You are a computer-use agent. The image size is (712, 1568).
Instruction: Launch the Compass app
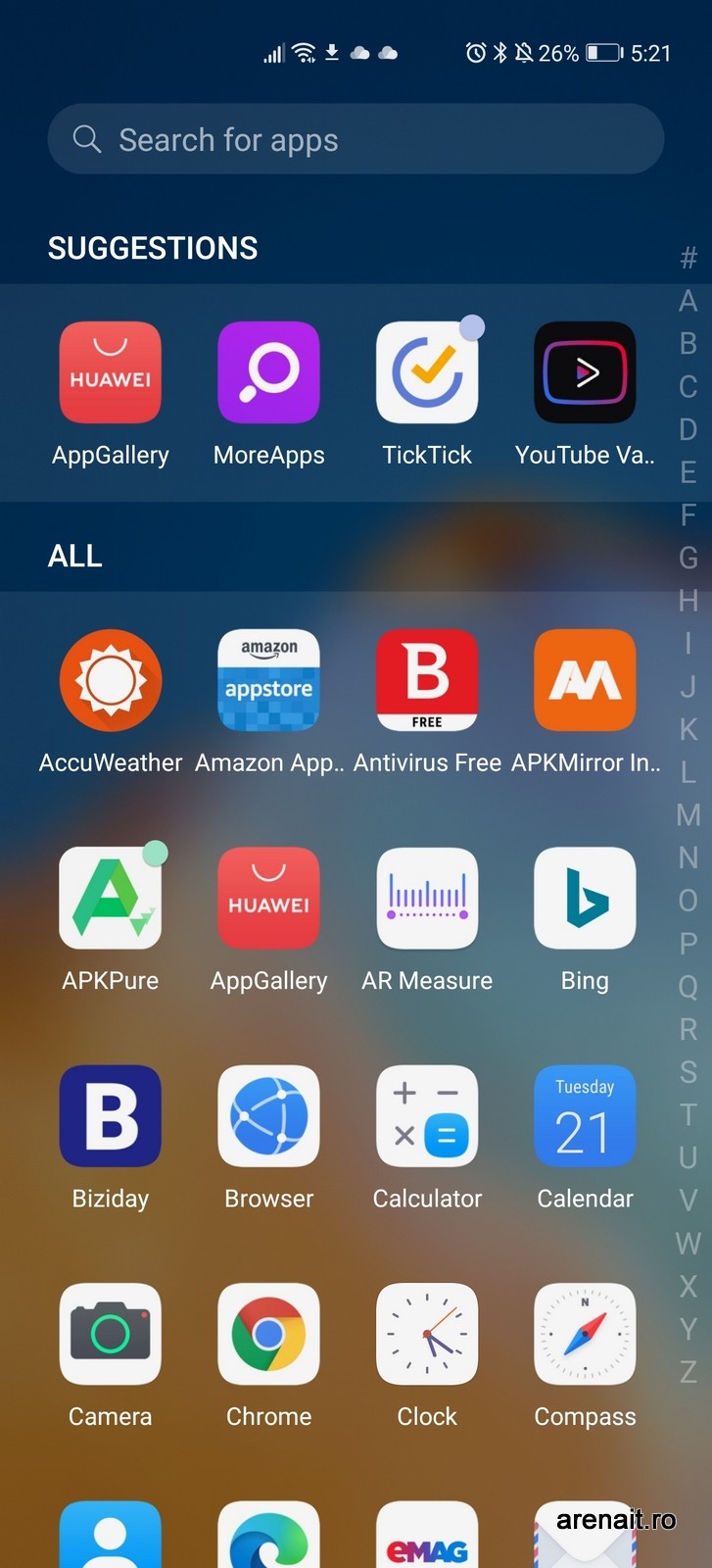pyautogui.click(x=585, y=1334)
